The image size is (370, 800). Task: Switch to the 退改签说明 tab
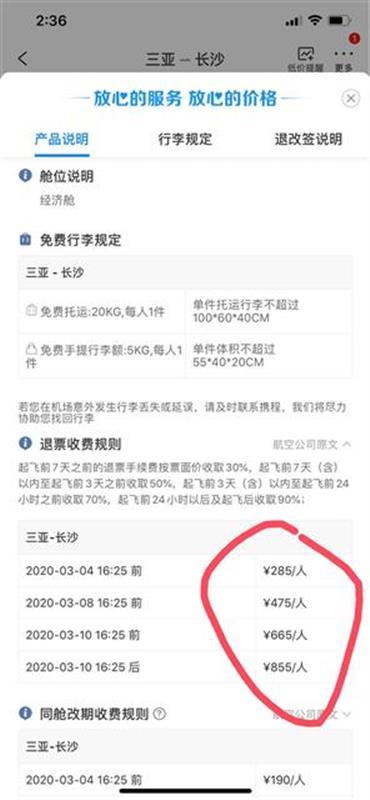point(308,139)
